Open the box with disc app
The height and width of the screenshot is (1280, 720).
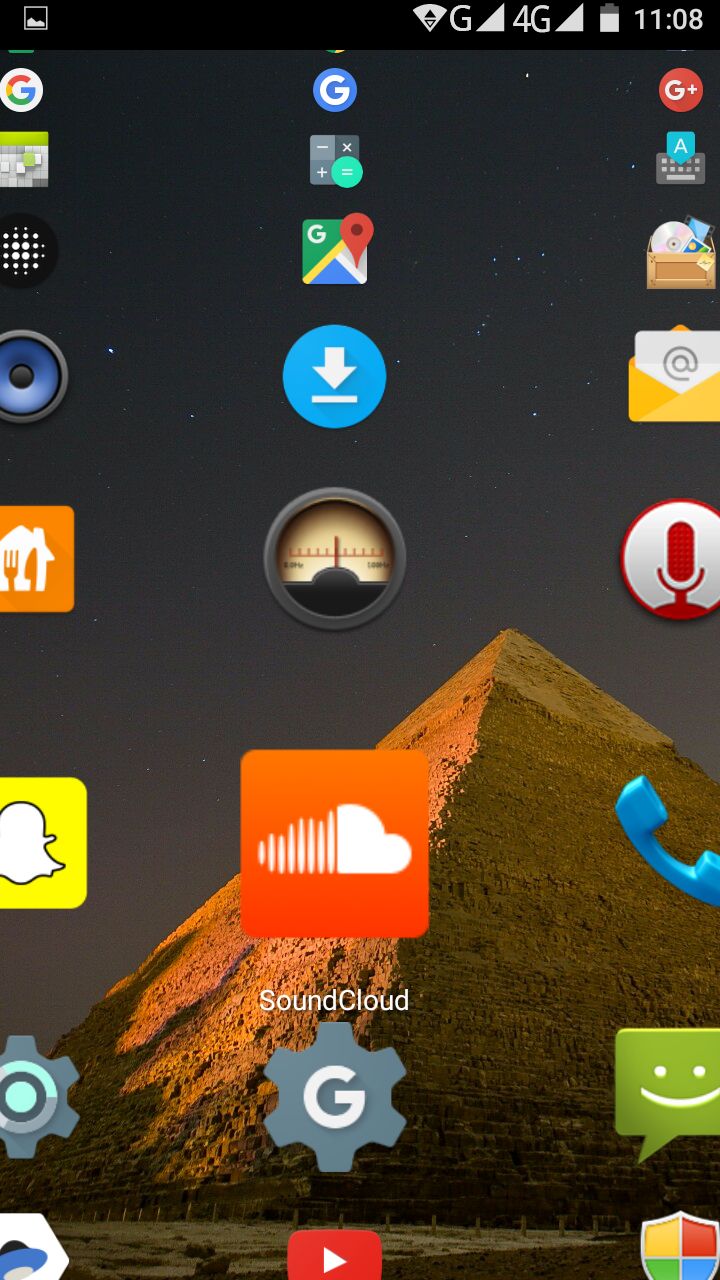pyautogui.click(x=681, y=251)
